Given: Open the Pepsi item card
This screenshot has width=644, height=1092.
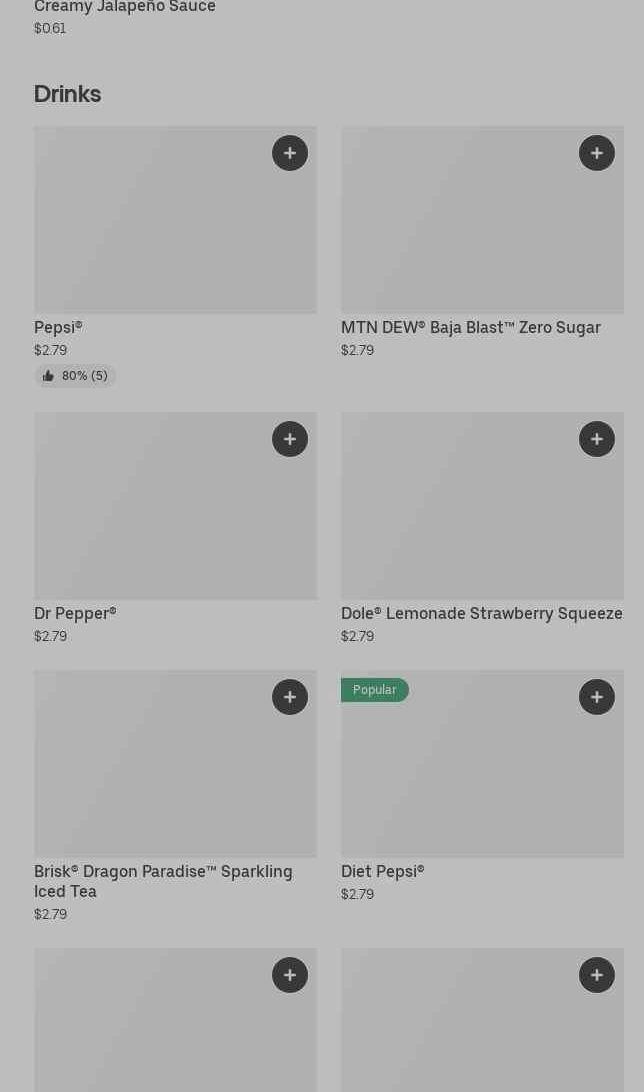Looking at the screenshot, I should pos(175,256).
